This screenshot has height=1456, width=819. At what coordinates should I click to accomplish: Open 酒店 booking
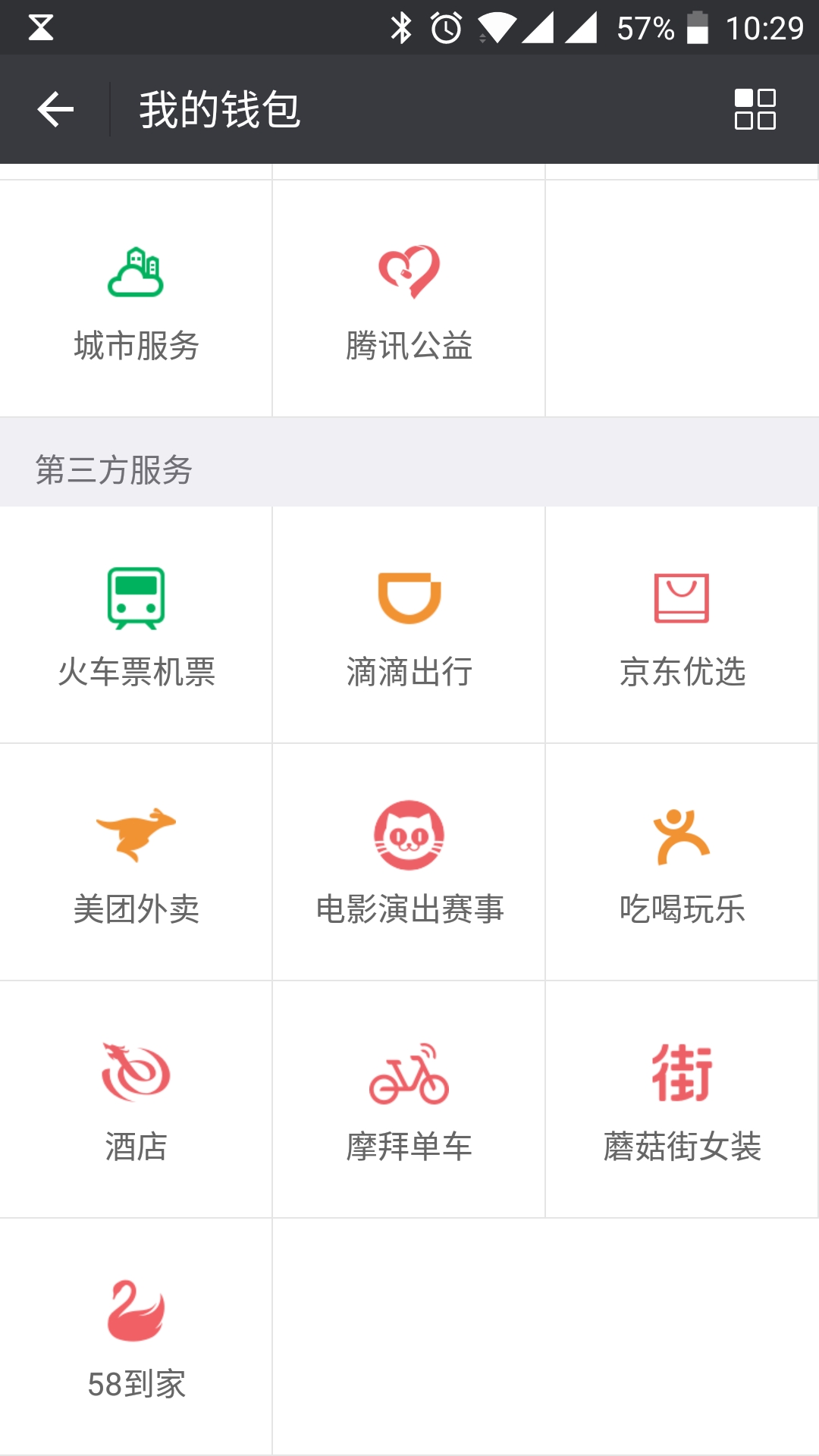tap(136, 1100)
